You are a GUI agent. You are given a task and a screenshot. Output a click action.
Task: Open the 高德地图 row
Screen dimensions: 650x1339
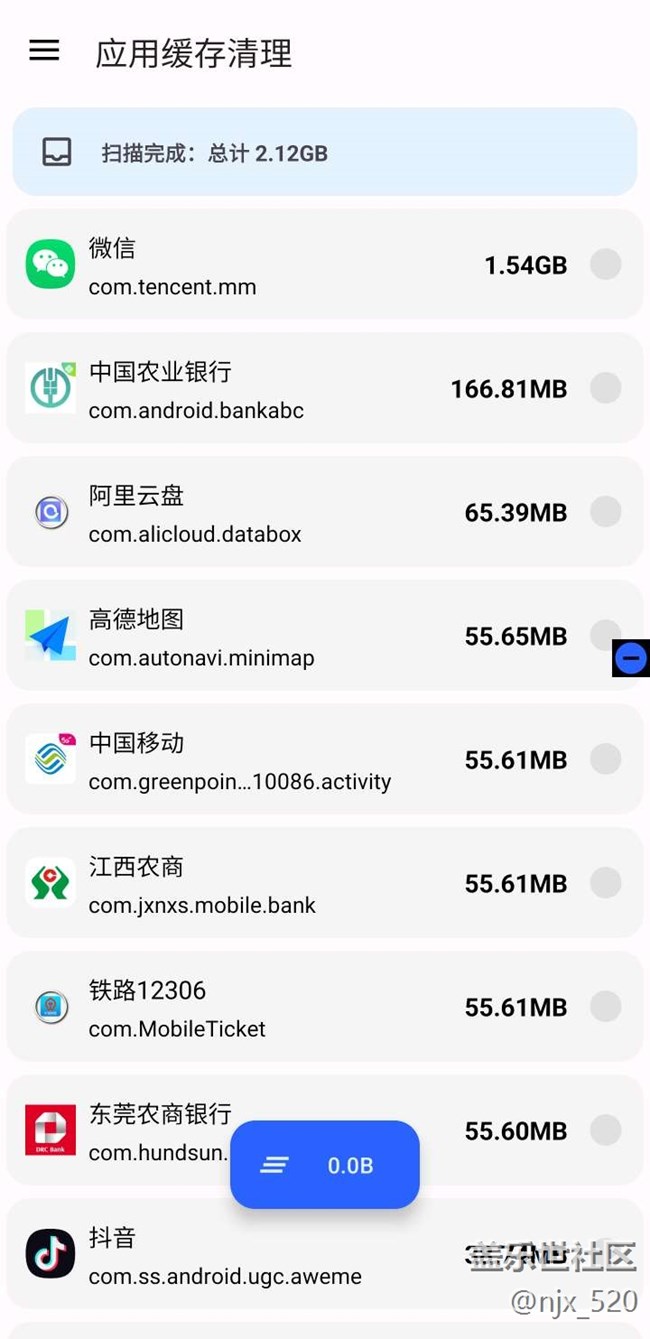coord(325,636)
